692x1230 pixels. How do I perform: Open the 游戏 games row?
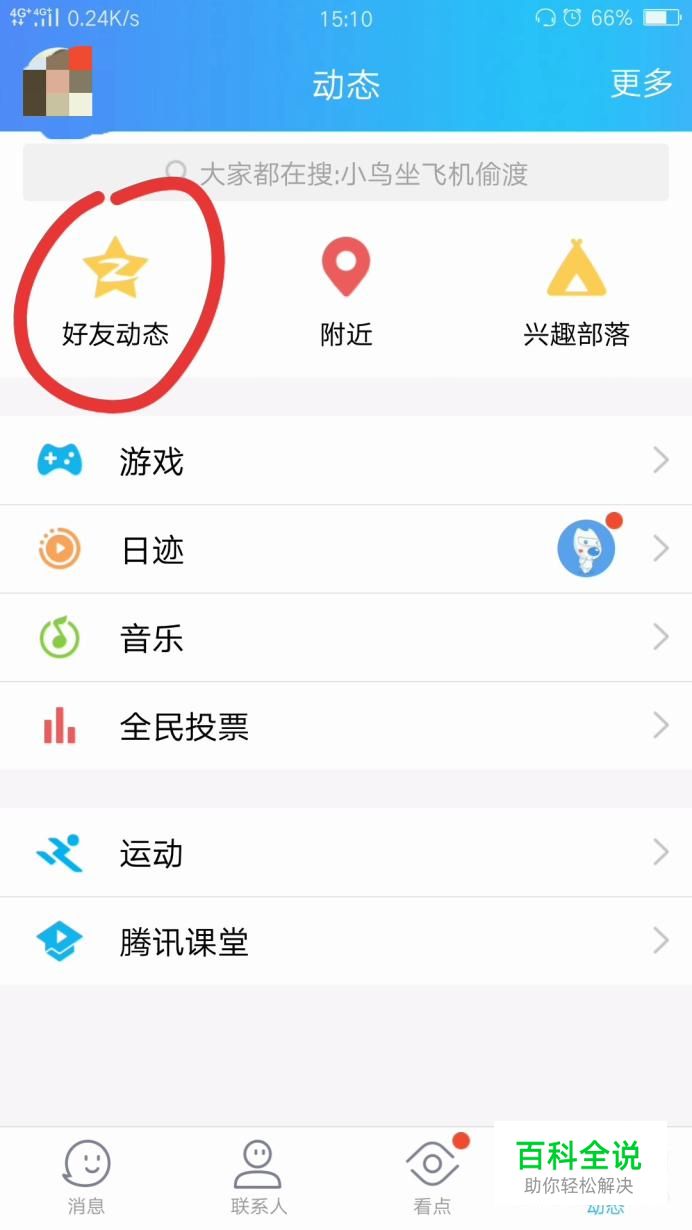pyautogui.click(x=346, y=461)
